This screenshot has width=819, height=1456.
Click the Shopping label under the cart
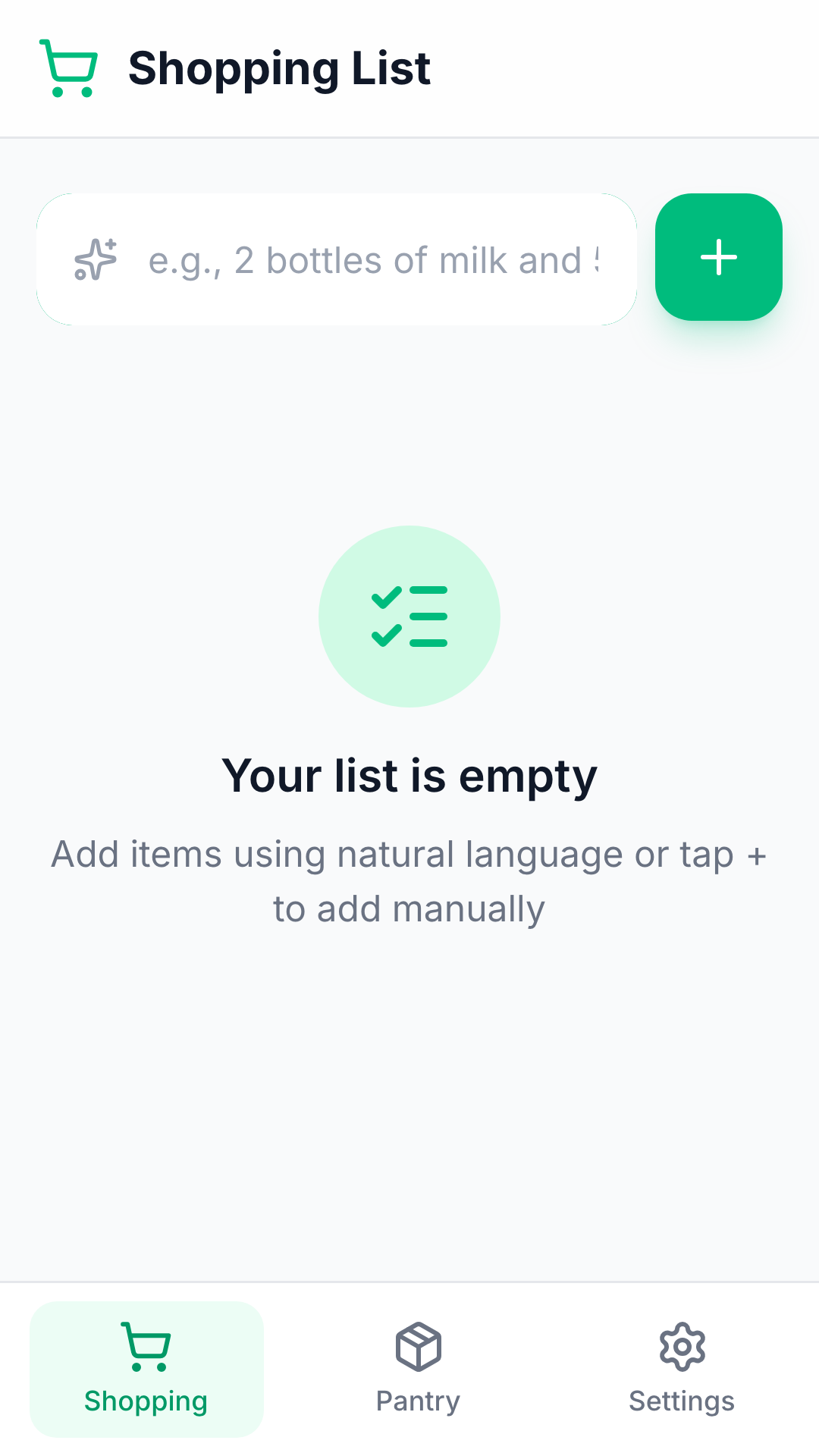pos(146,1401)
